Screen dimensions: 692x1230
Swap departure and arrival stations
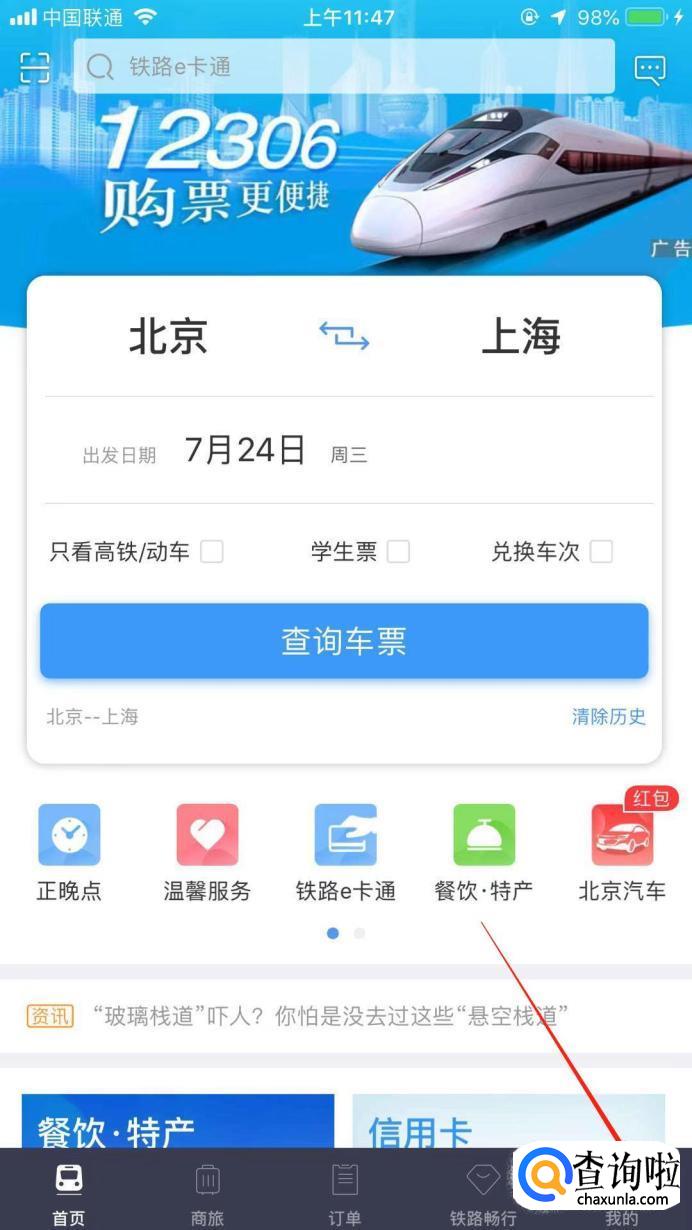click(344, 336)
